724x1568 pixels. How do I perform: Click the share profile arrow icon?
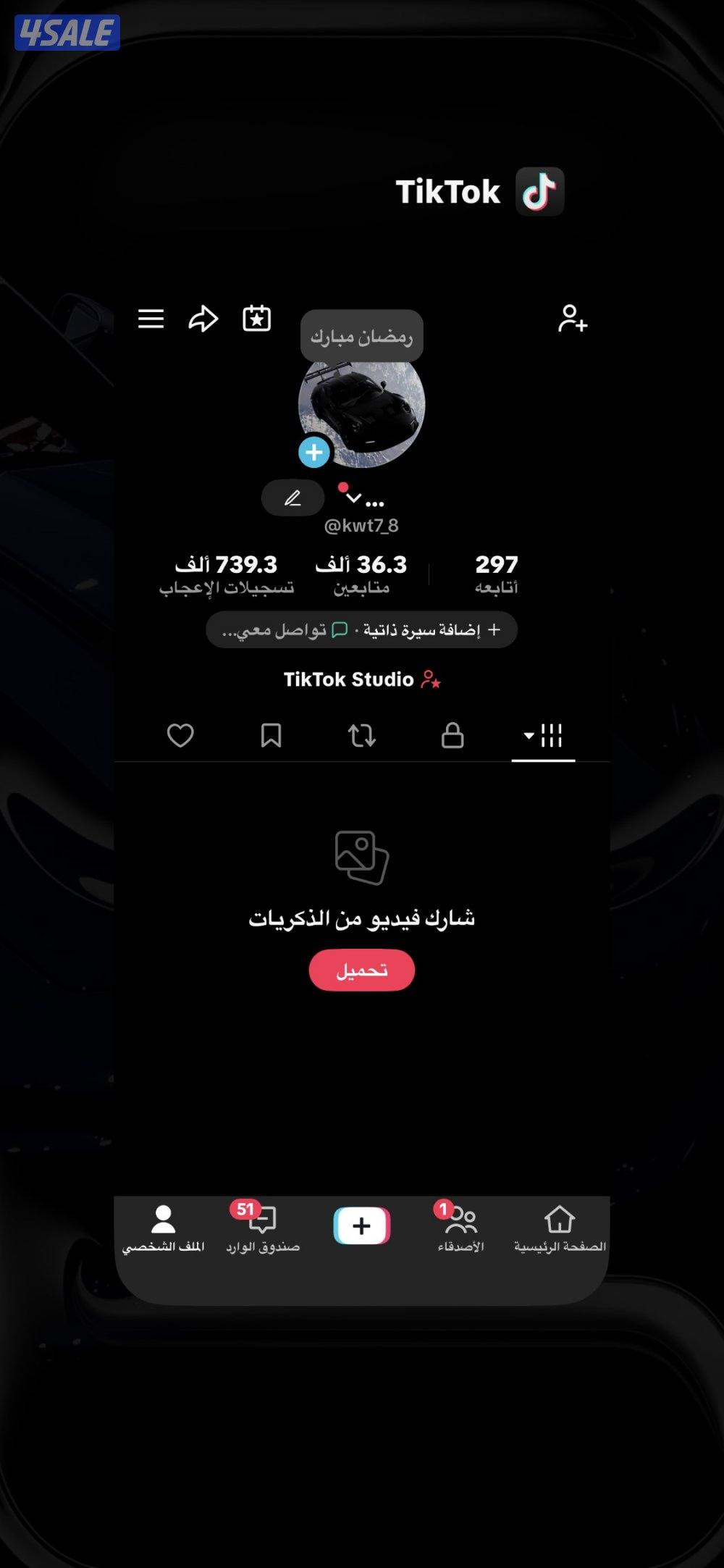tap(203, 319)
